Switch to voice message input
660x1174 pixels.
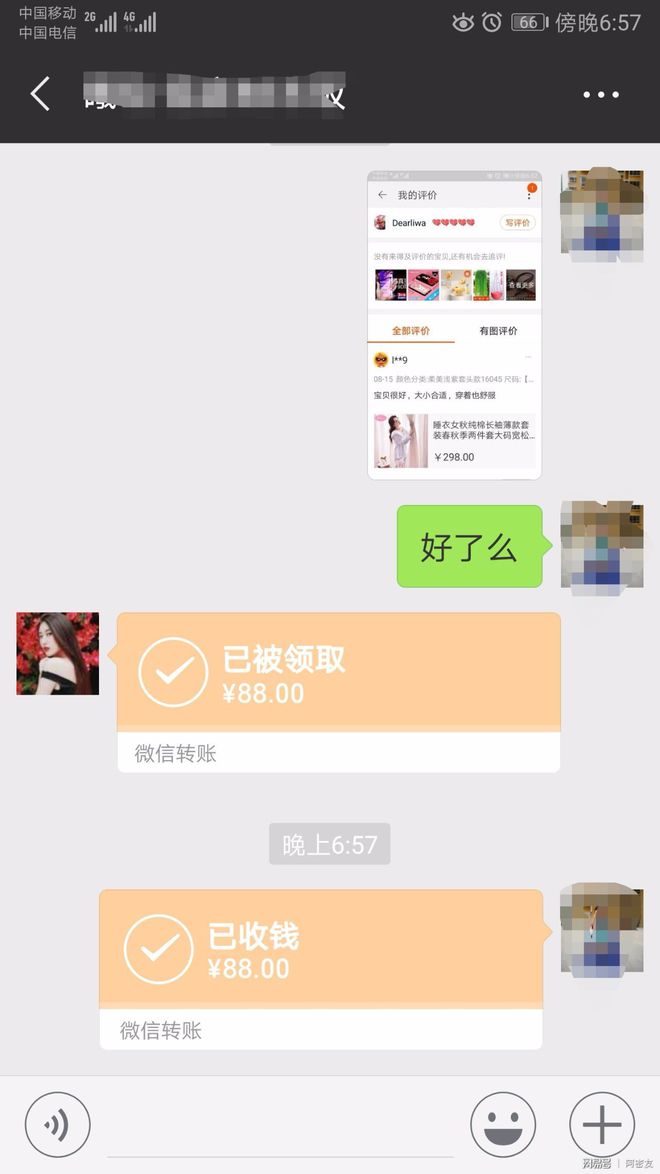click(57, 1124)
